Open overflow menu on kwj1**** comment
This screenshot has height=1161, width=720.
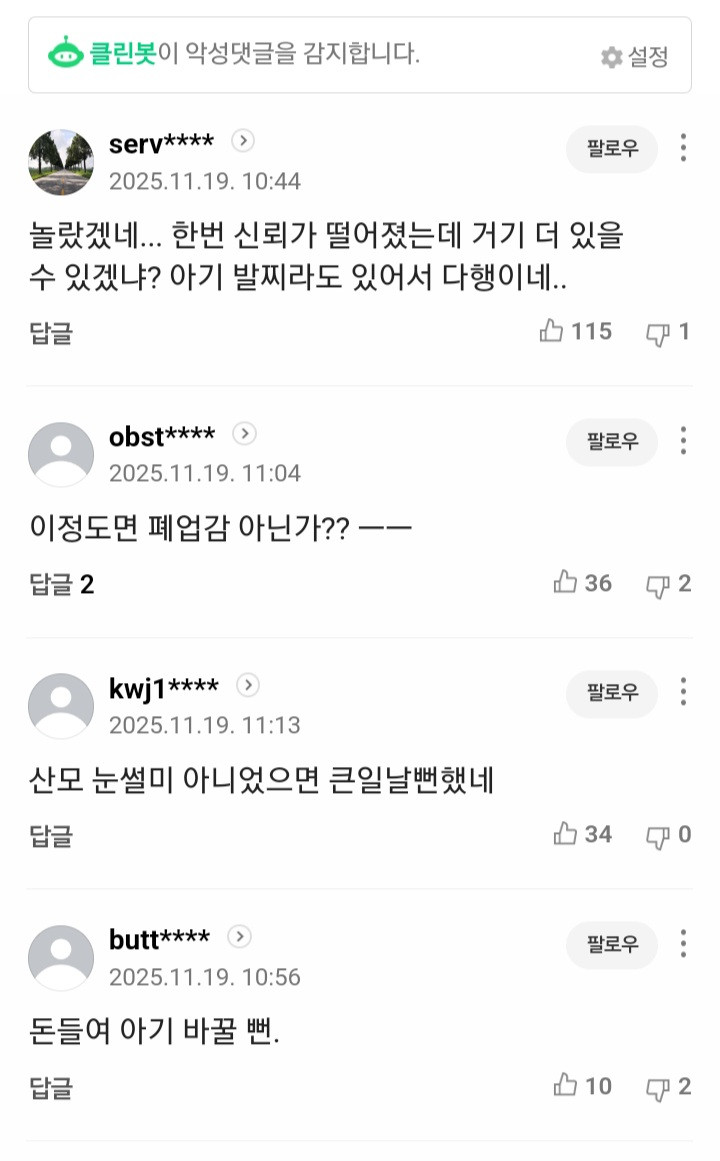pos(683,692)
